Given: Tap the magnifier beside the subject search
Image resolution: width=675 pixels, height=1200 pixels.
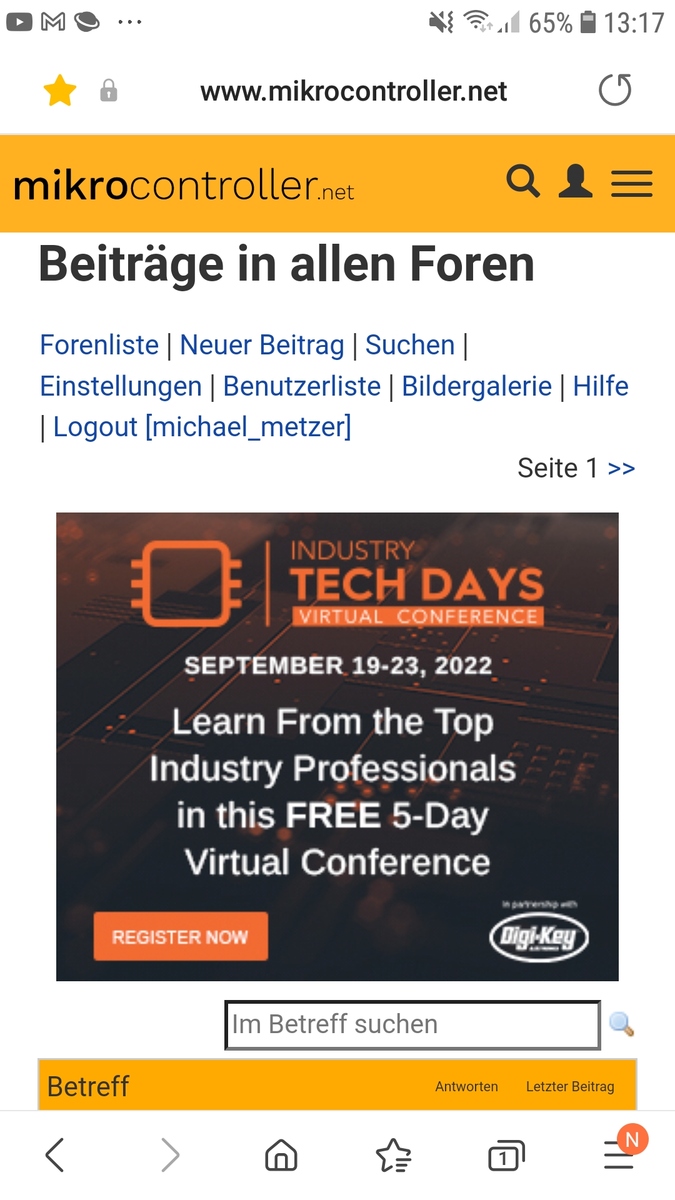Looking at the screenshot, I should 622,1025.
